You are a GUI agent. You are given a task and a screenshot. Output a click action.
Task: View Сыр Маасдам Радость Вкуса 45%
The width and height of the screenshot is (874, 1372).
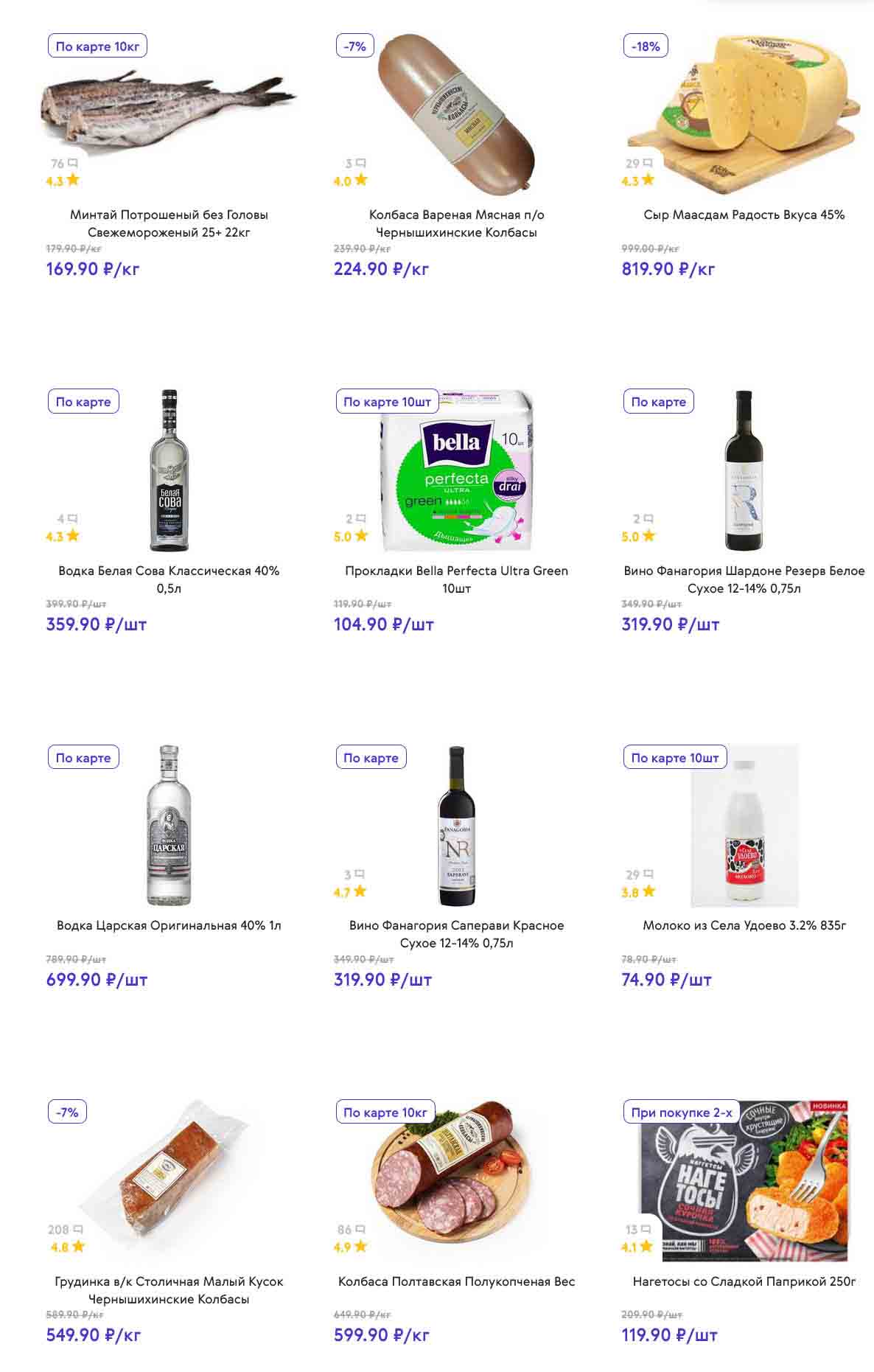coord(744,215)
